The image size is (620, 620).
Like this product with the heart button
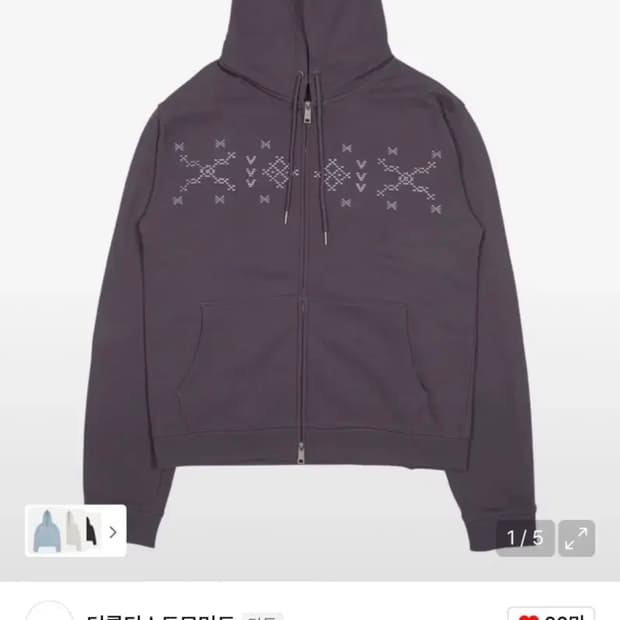coord(549,613)
